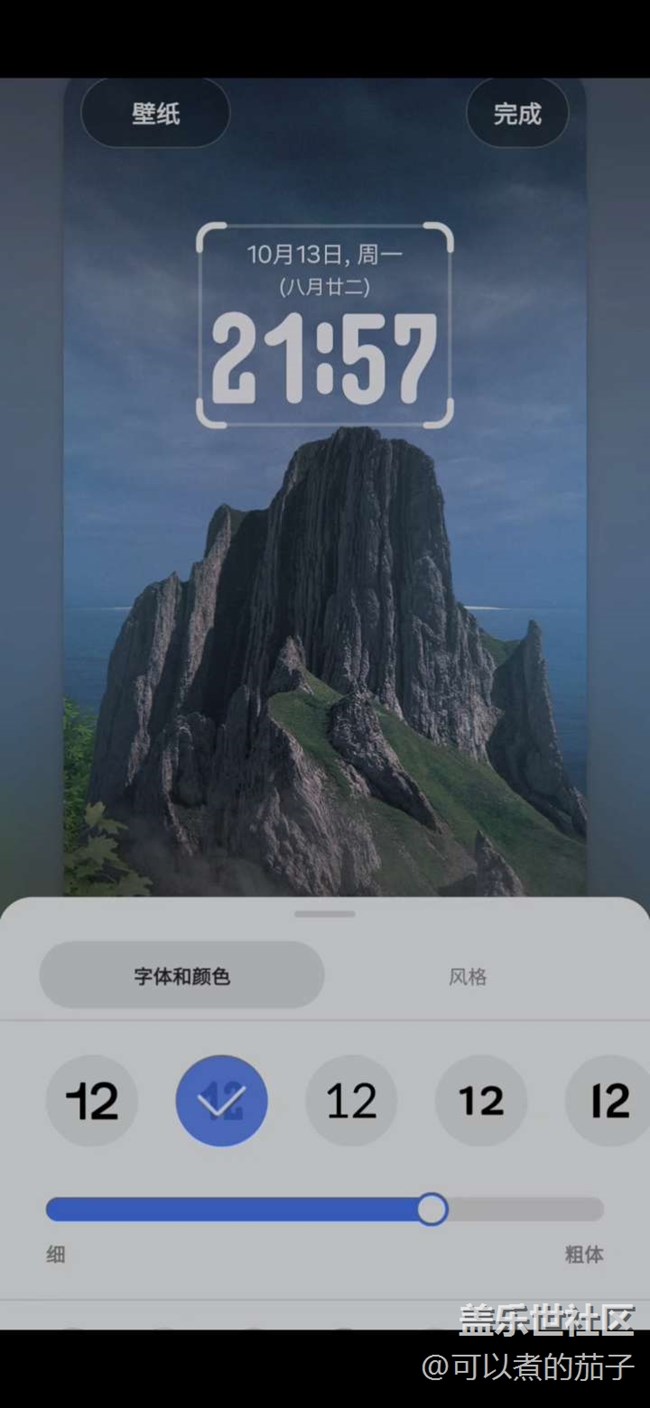Image resolution: width=650 pixels, height=1408 pixels.
Task: Choose the condensed font option at the row's end
Action: tap(608, 1101)
